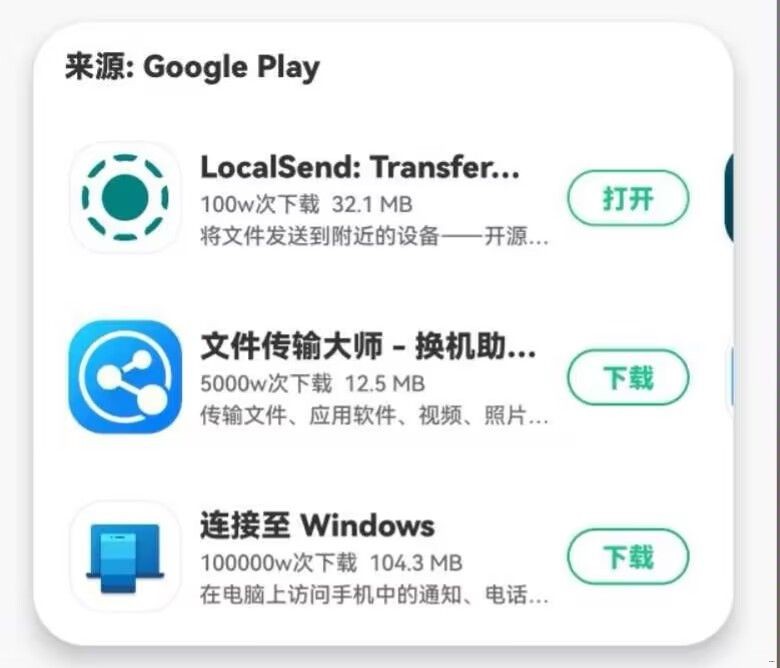
Task: Open 文件传输大师 app details page
Action: pyautogui.click(x=368, y=347)
